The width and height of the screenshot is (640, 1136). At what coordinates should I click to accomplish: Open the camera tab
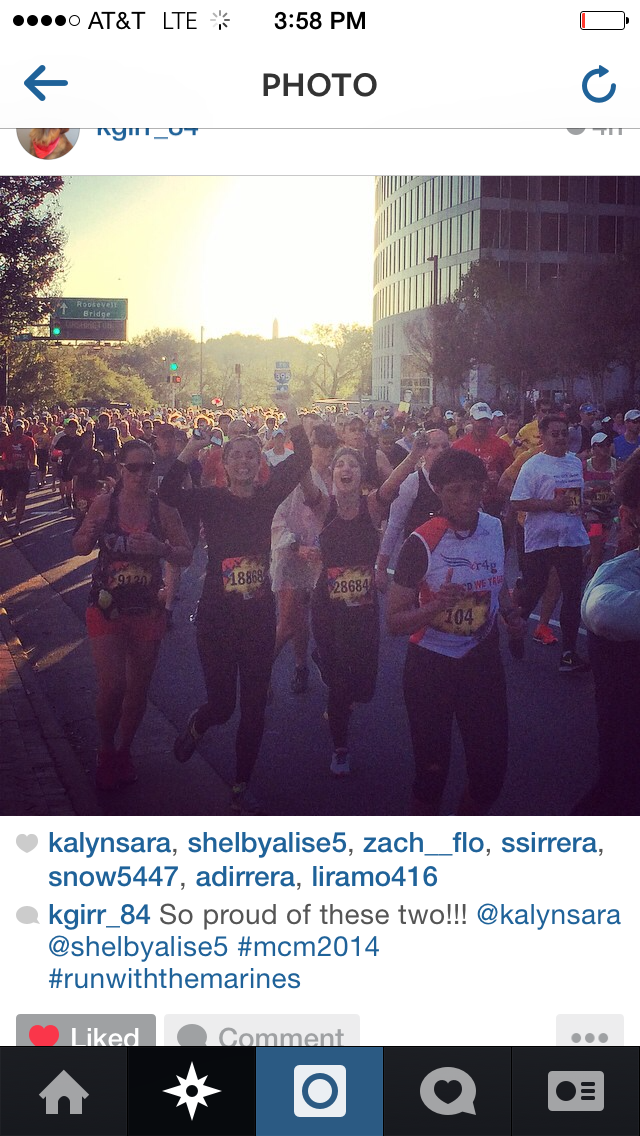[320, 1091]
